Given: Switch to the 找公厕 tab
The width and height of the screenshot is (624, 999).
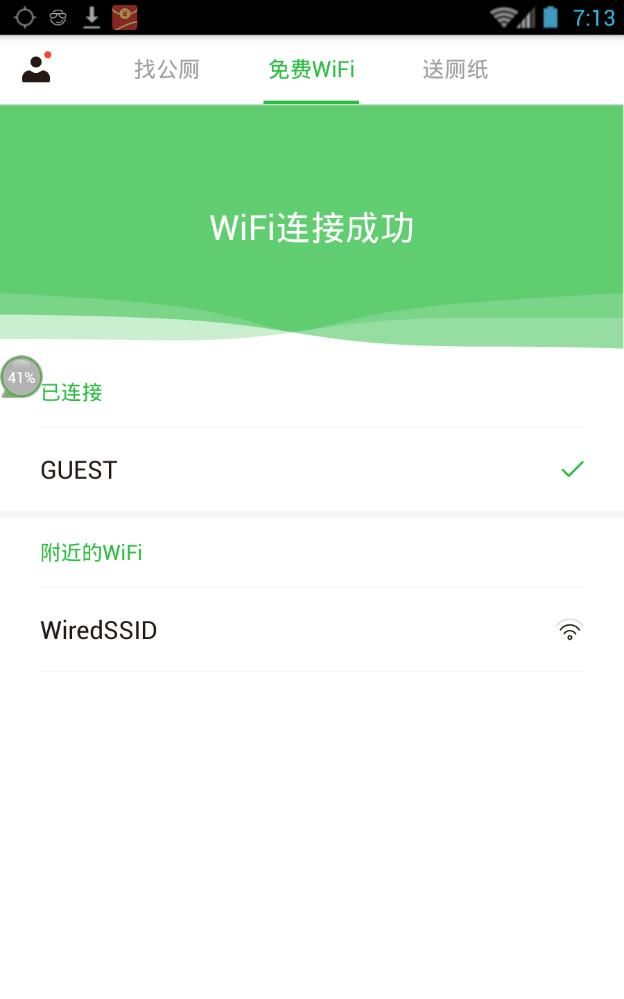Looking at the screenshot, I should coord(167,69).
